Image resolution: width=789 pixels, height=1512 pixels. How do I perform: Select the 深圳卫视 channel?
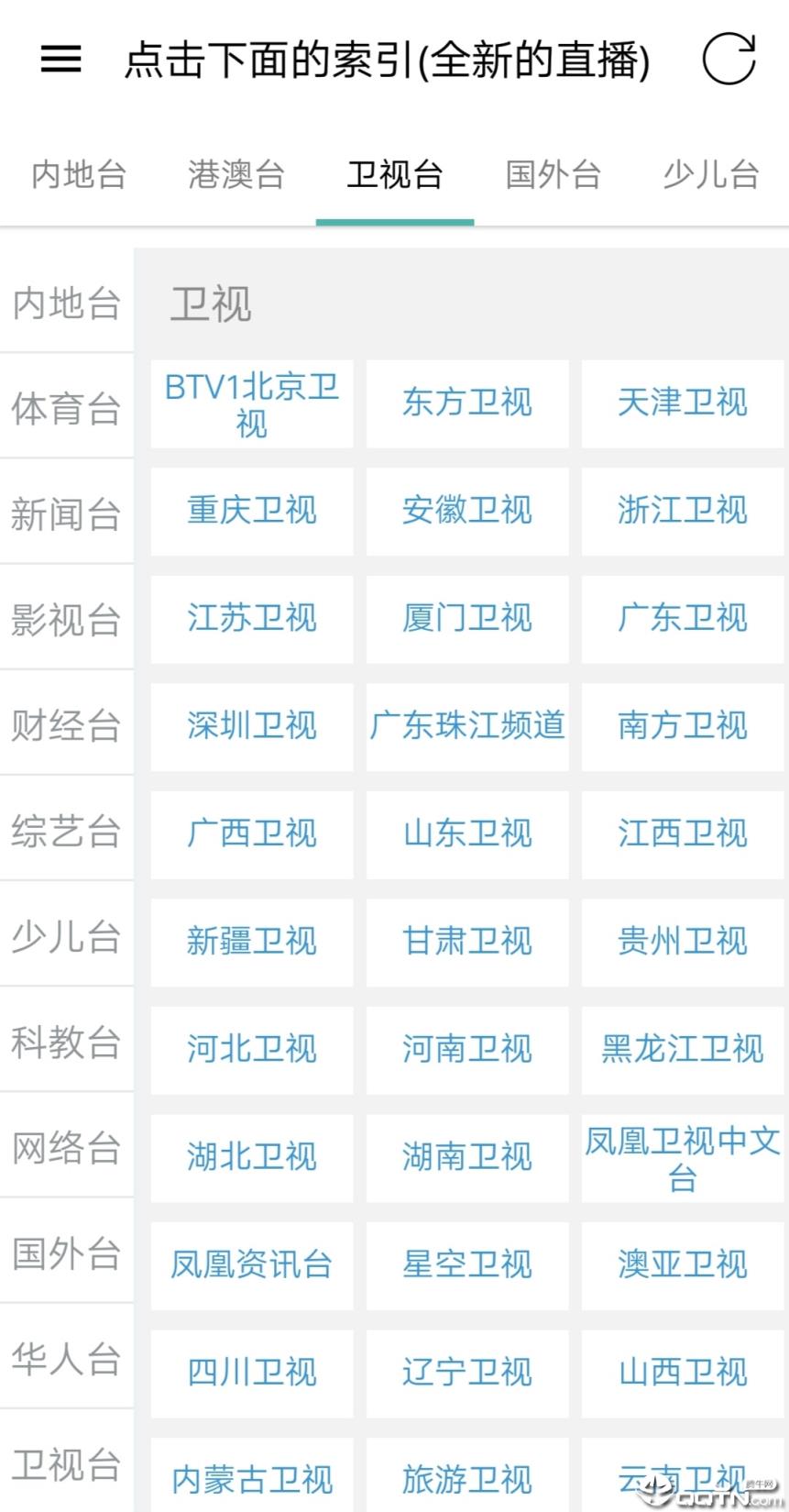pyautogui.click(x=251, y=726)
